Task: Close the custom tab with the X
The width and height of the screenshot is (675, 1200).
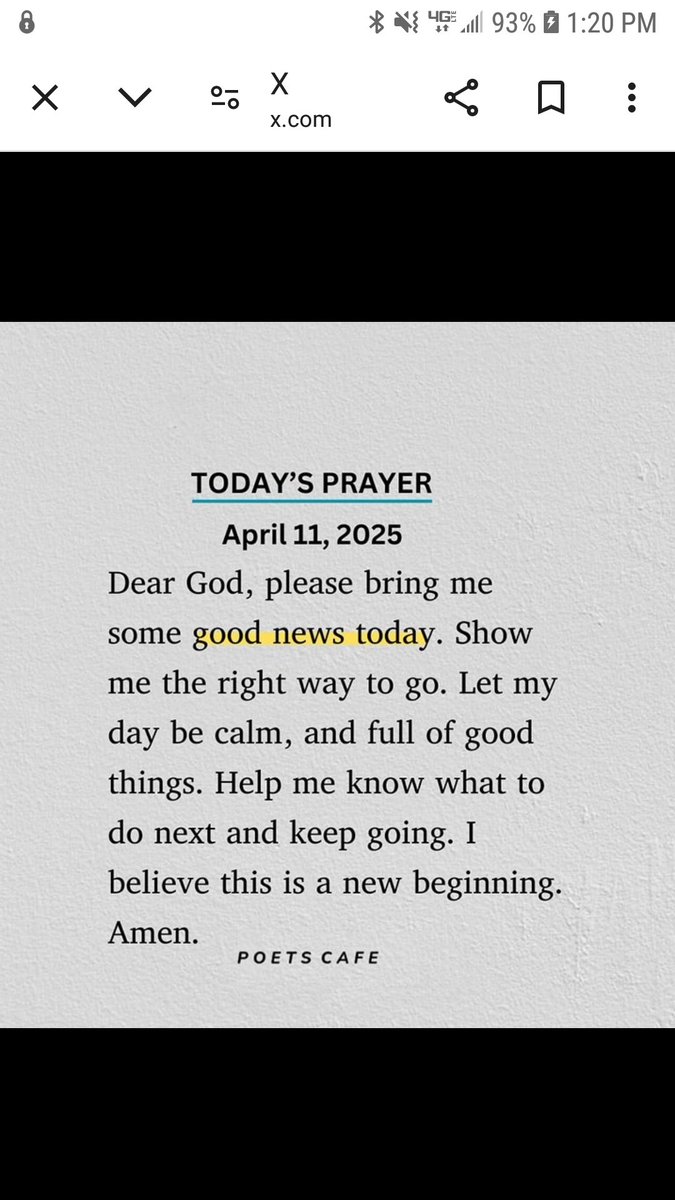Action: [x=45, y=98]
